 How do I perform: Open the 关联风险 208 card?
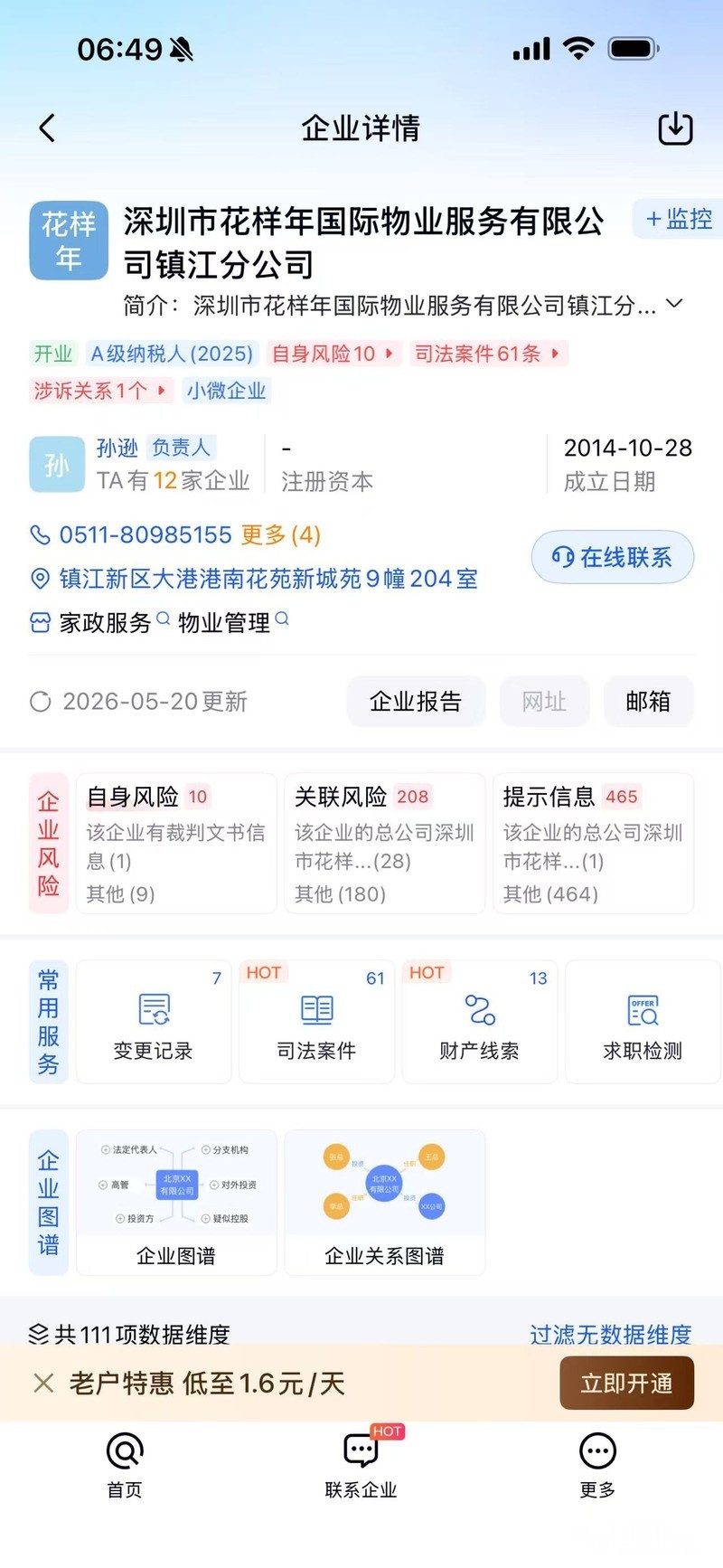pos(385,844)
